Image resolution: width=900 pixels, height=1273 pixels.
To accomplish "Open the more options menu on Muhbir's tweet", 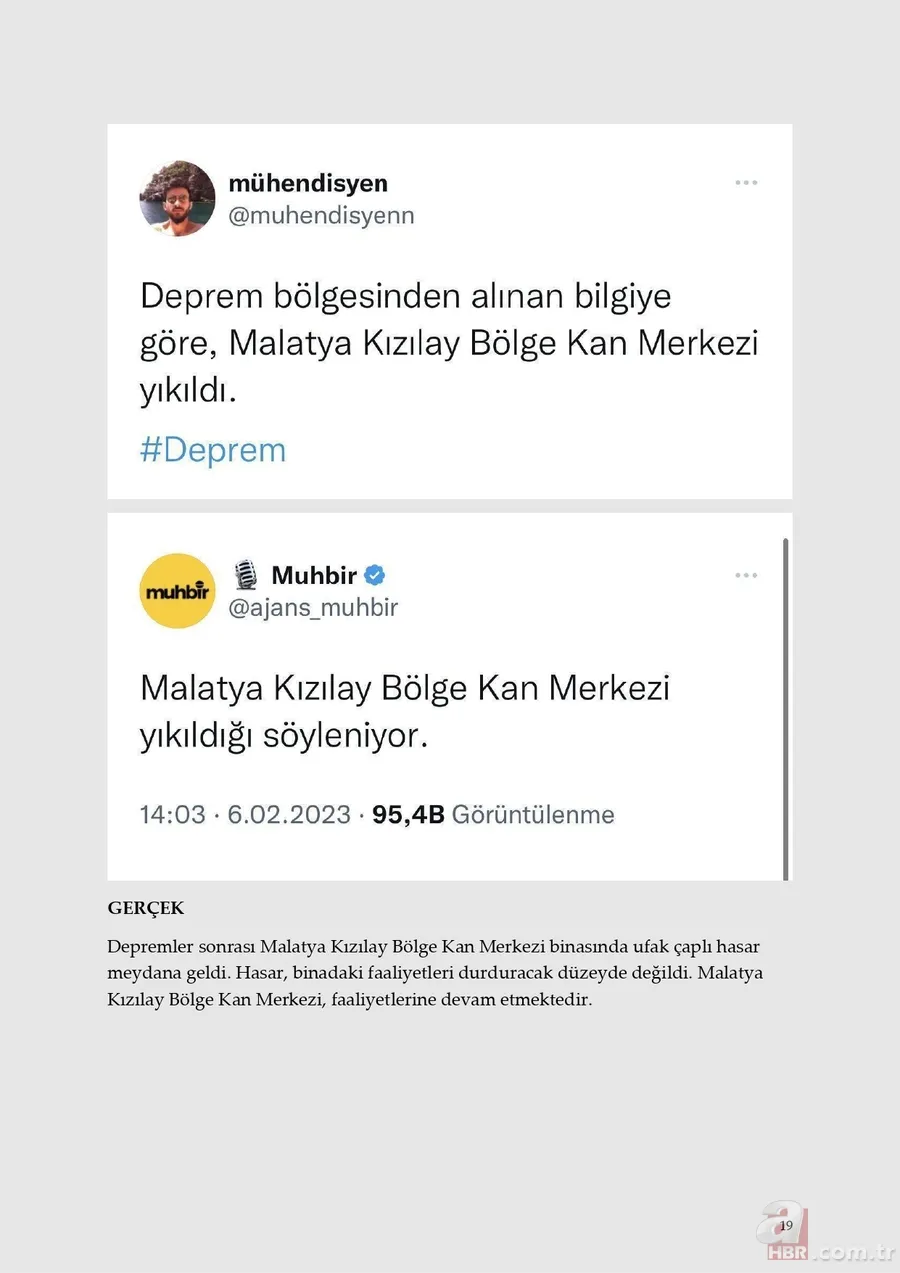I will (746, 575).
